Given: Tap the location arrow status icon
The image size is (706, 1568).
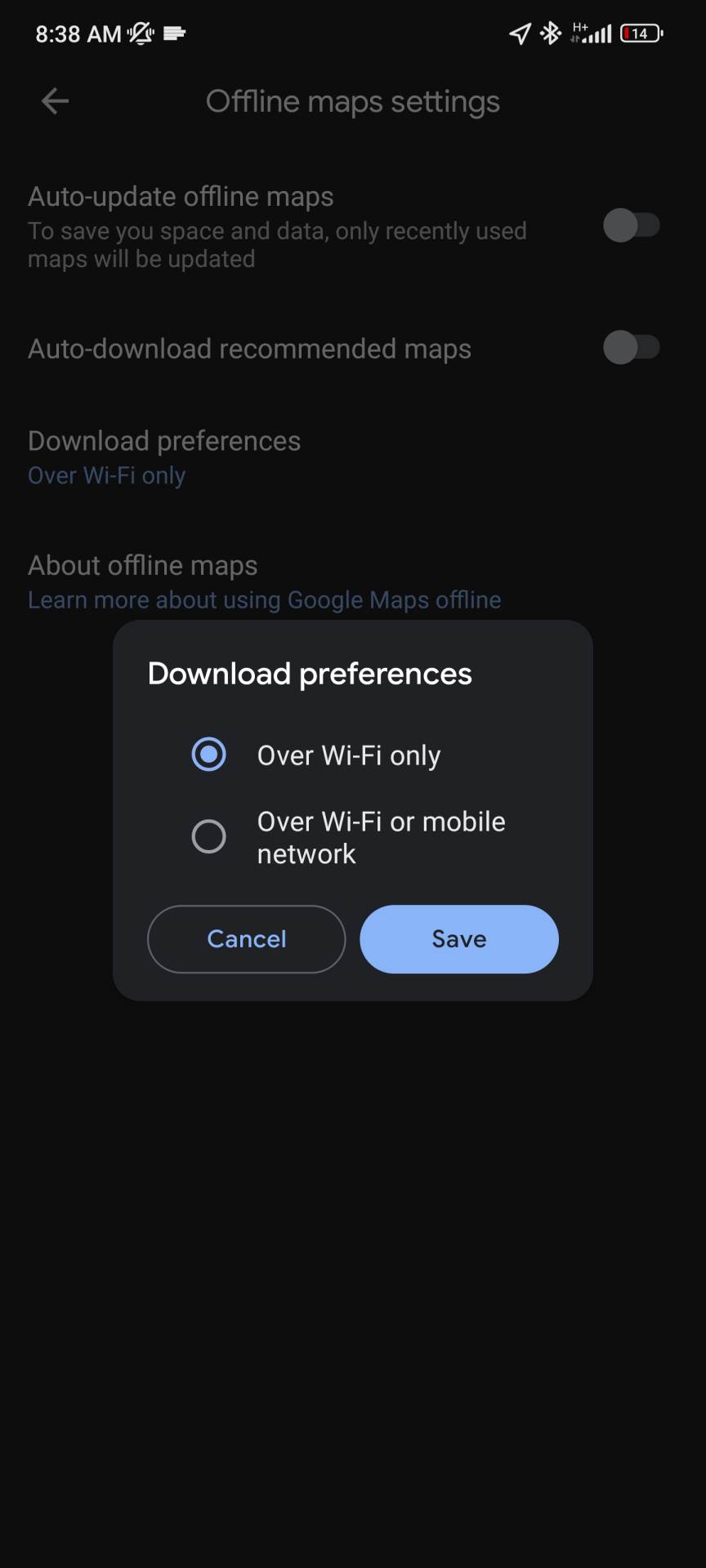Looking at the screenshot, I should pyautogui.click(x=518, y=33).
